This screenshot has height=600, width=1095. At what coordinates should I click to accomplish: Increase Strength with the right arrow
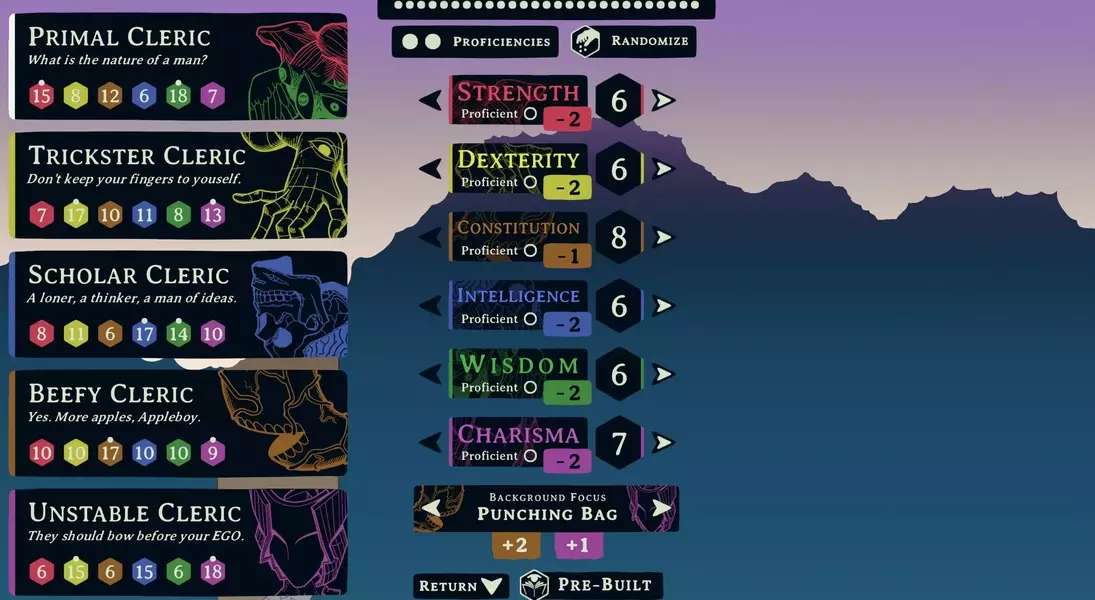tap(664, 100)
